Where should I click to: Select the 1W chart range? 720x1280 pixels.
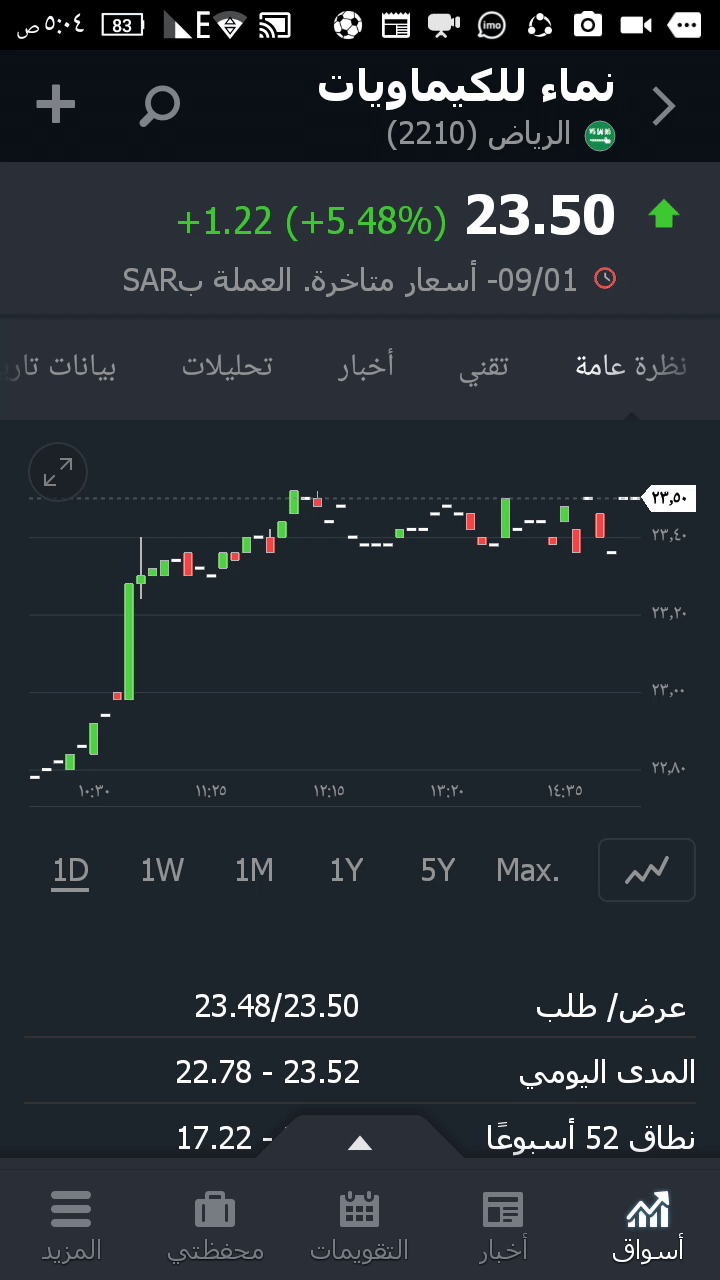coord(162,871)
